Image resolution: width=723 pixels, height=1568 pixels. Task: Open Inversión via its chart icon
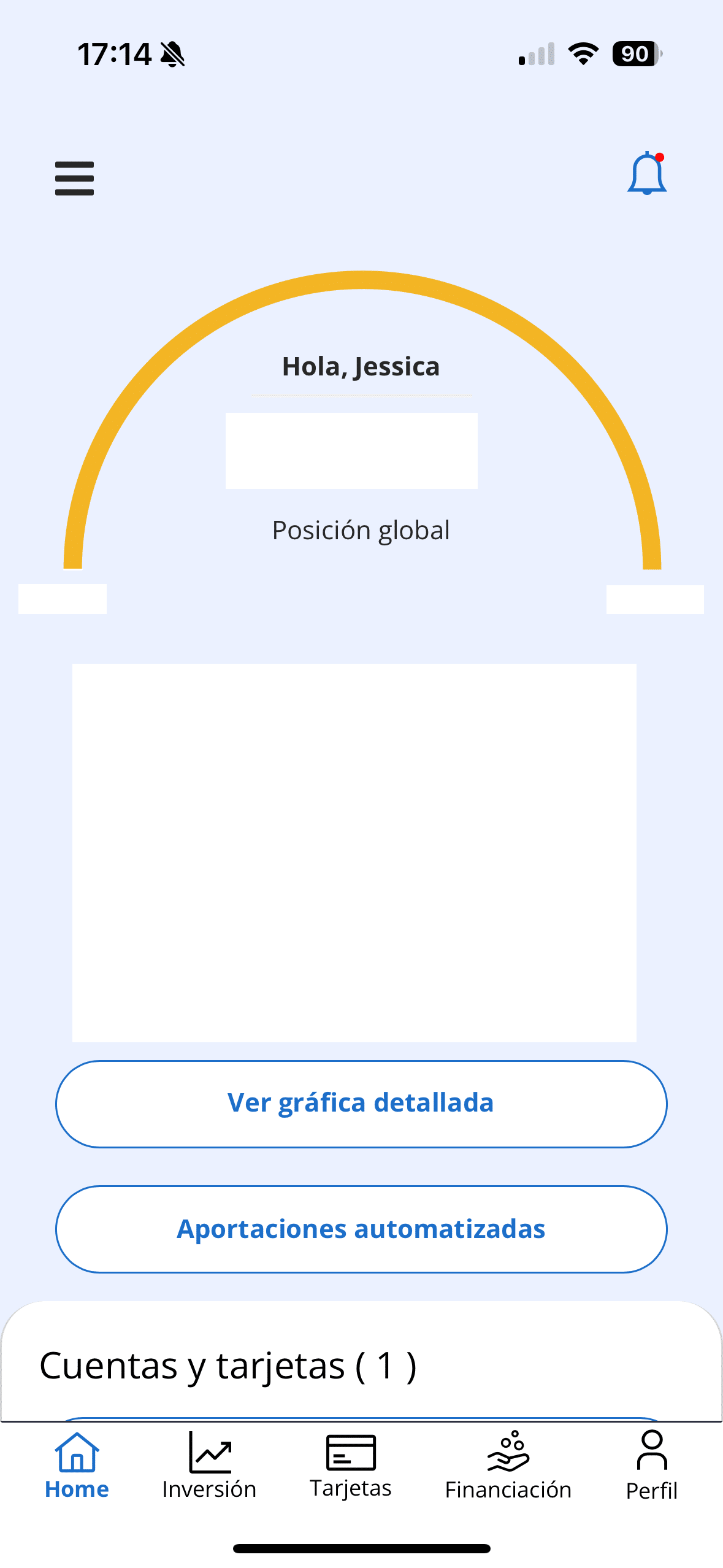tap(209, 1452)
